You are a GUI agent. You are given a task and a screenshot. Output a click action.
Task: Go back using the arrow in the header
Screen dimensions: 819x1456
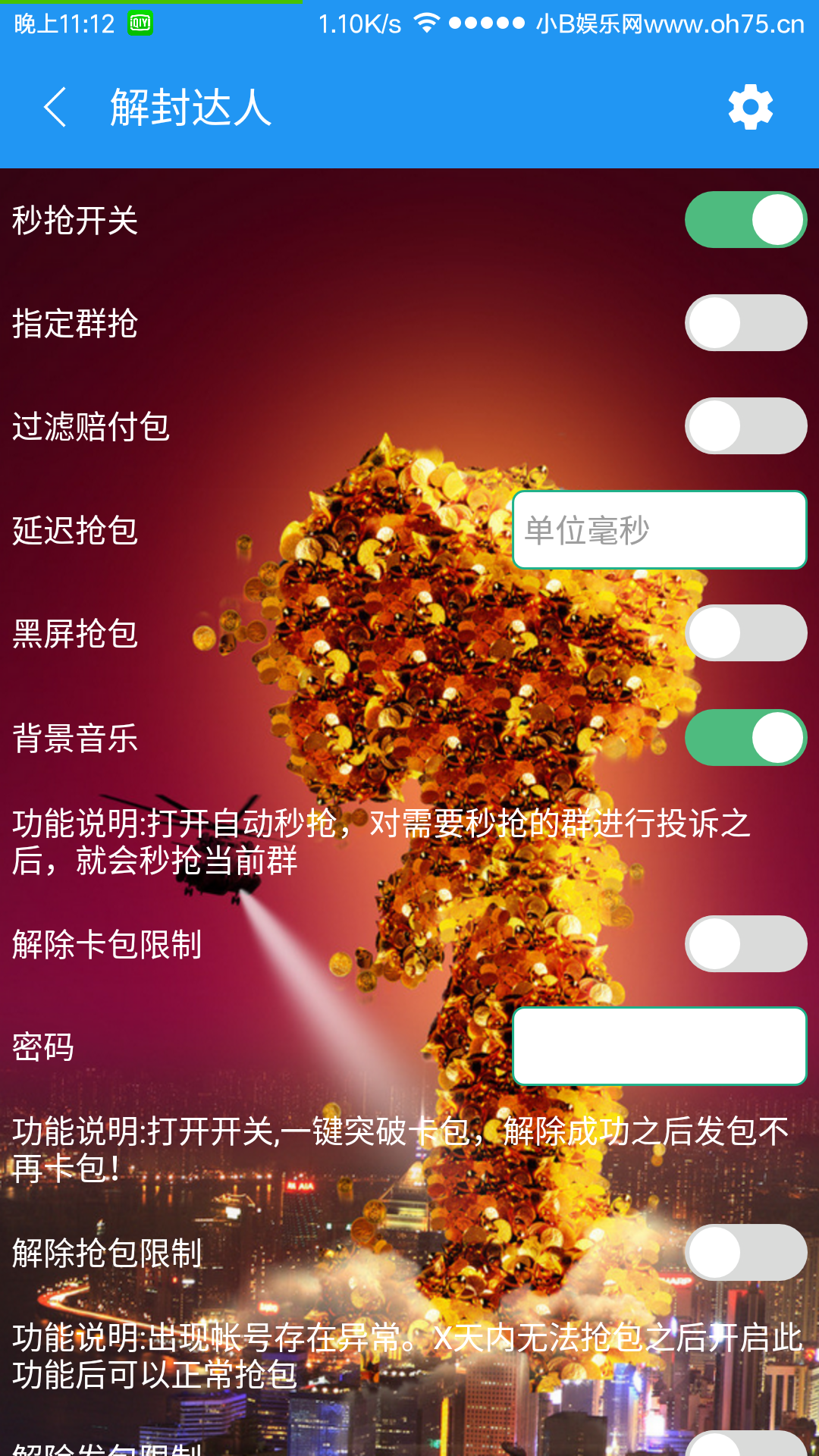pyautogui.click(x=55, y=107)
